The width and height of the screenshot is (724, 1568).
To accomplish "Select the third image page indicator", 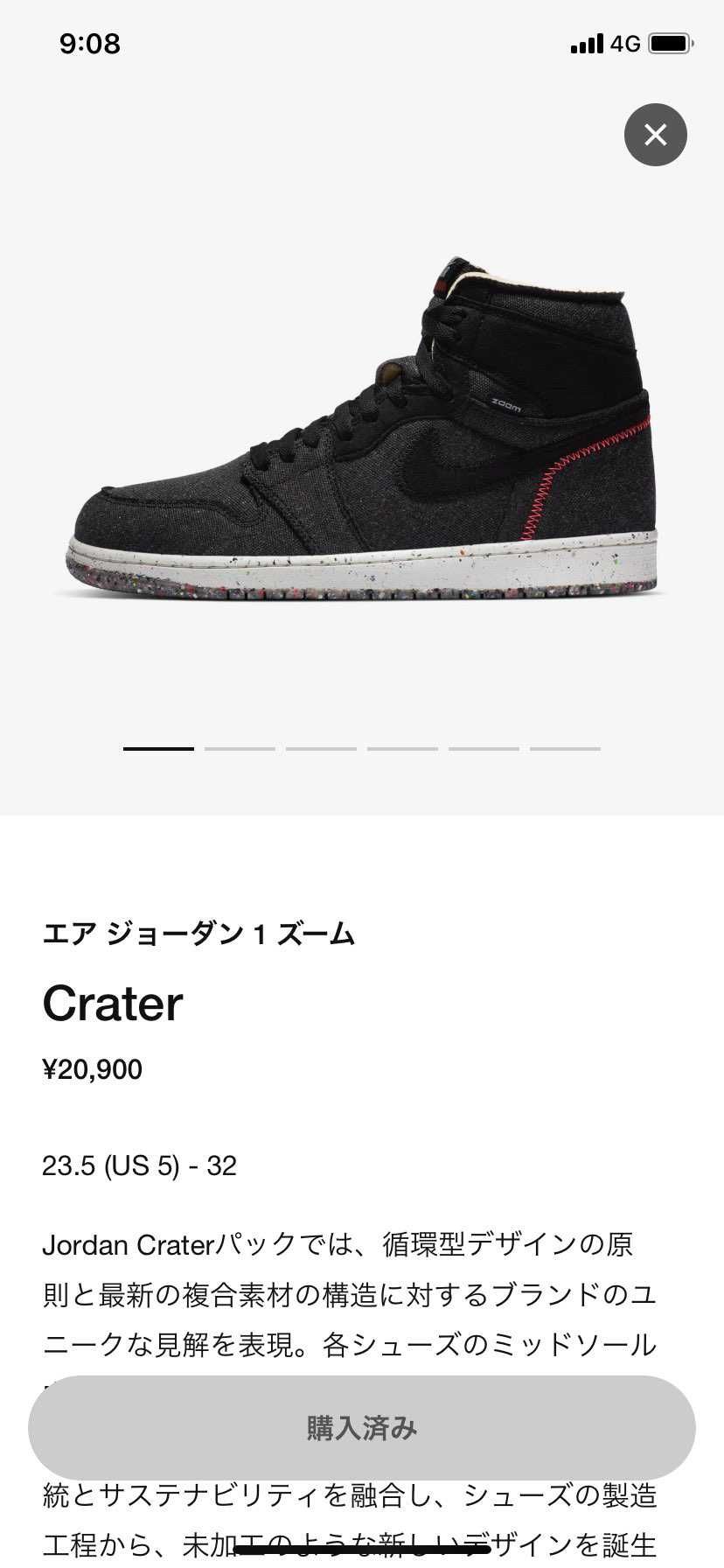I will coord(321,748).
